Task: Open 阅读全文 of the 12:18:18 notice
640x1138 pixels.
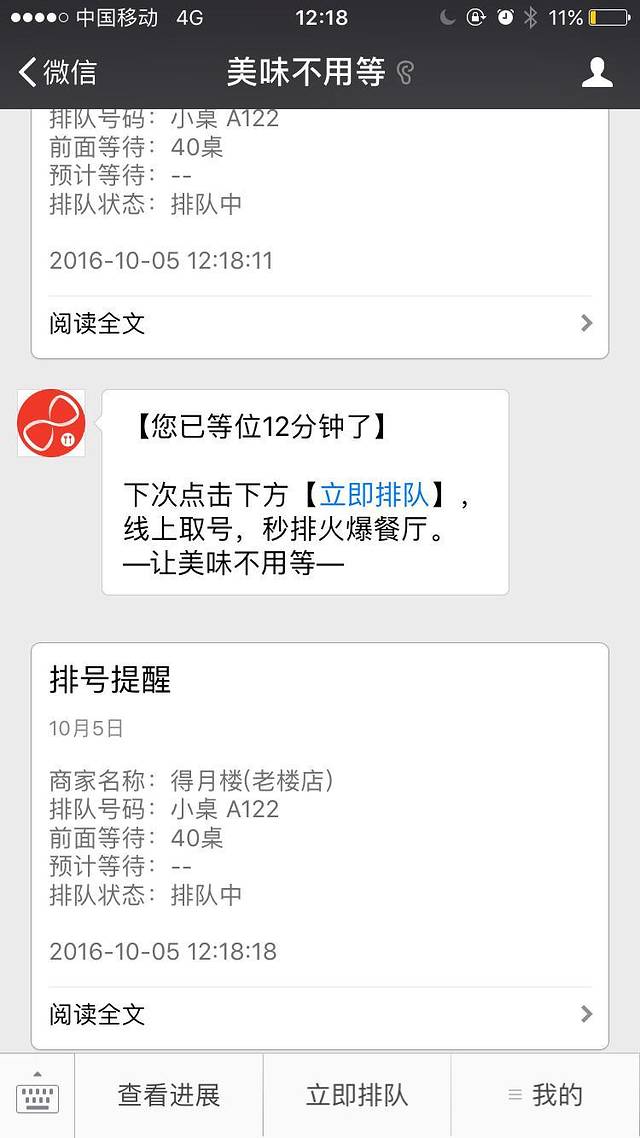Action: coord(320,1014)
